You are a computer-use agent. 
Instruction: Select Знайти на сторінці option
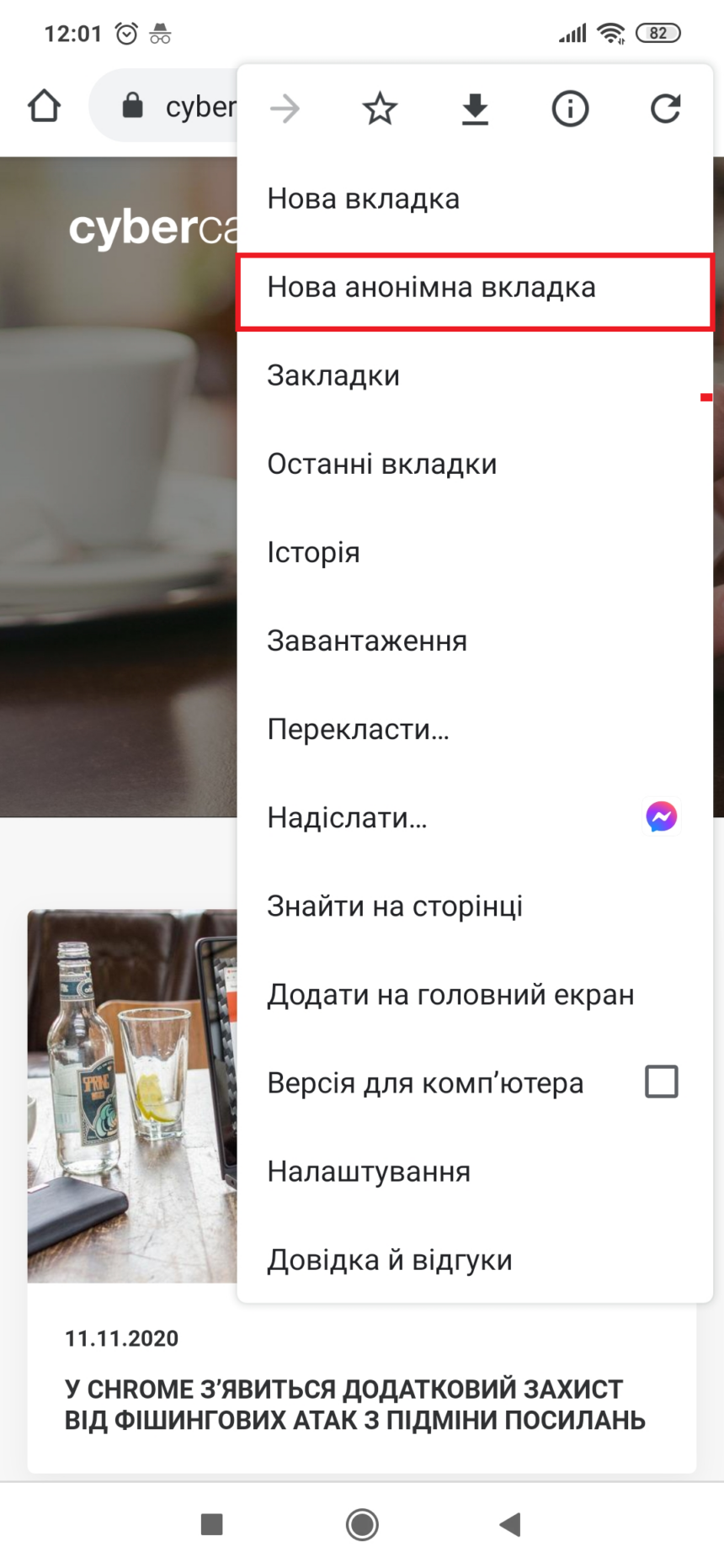pyautogui.click(x=395, y=905)
